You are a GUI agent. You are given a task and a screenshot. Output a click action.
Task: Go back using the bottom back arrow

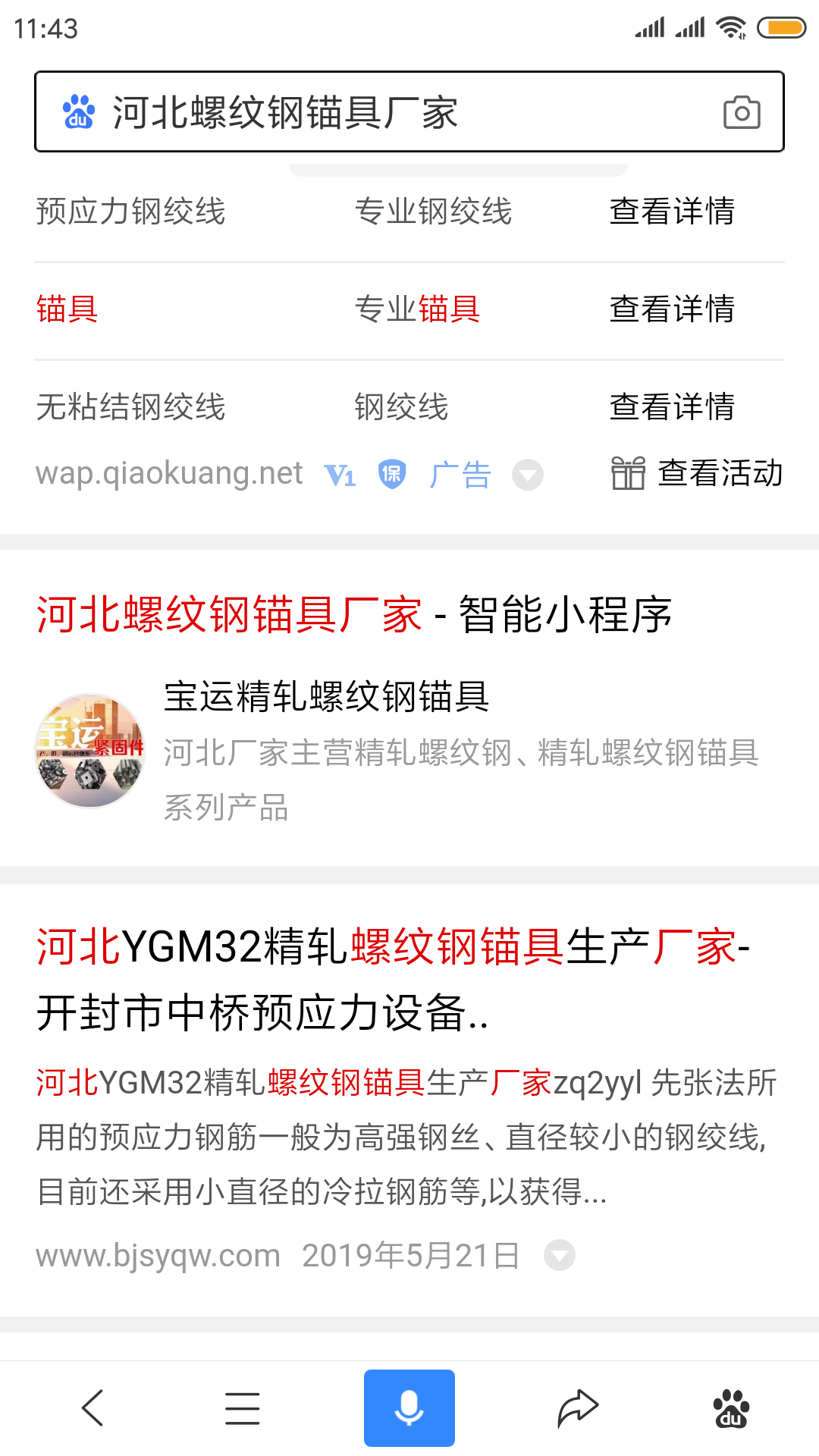tap(93, 1408)
